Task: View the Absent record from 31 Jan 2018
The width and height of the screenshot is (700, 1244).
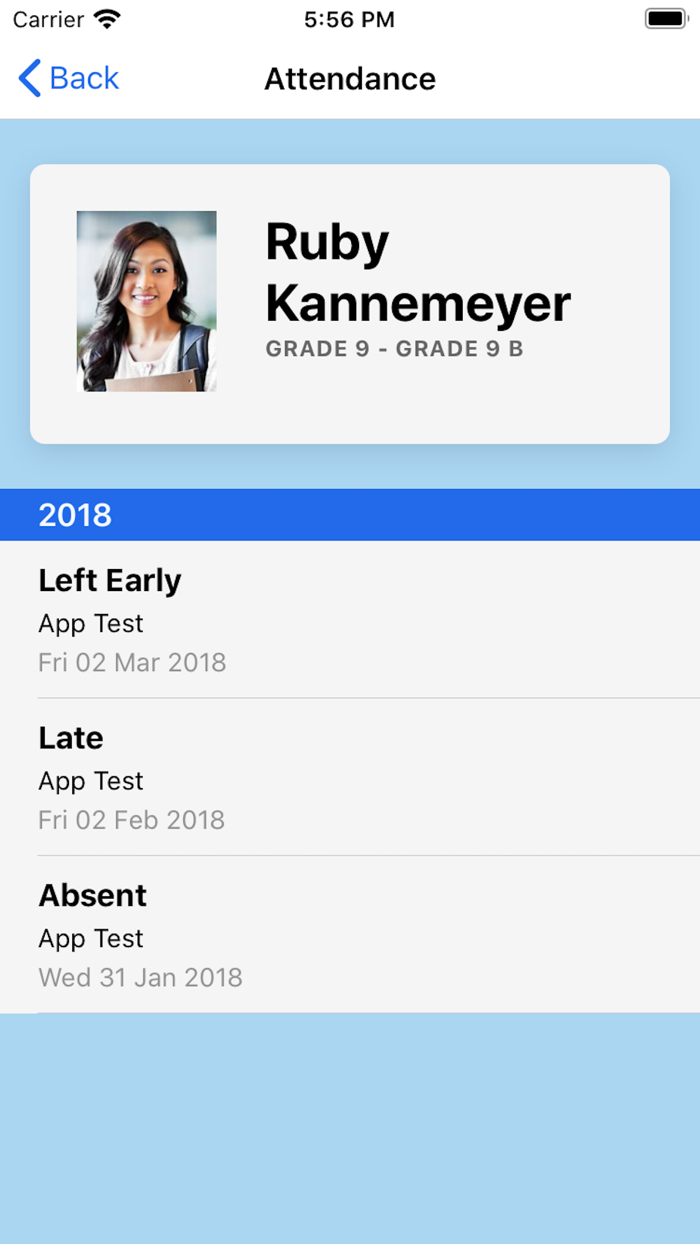Action: [x=350, y=935]
